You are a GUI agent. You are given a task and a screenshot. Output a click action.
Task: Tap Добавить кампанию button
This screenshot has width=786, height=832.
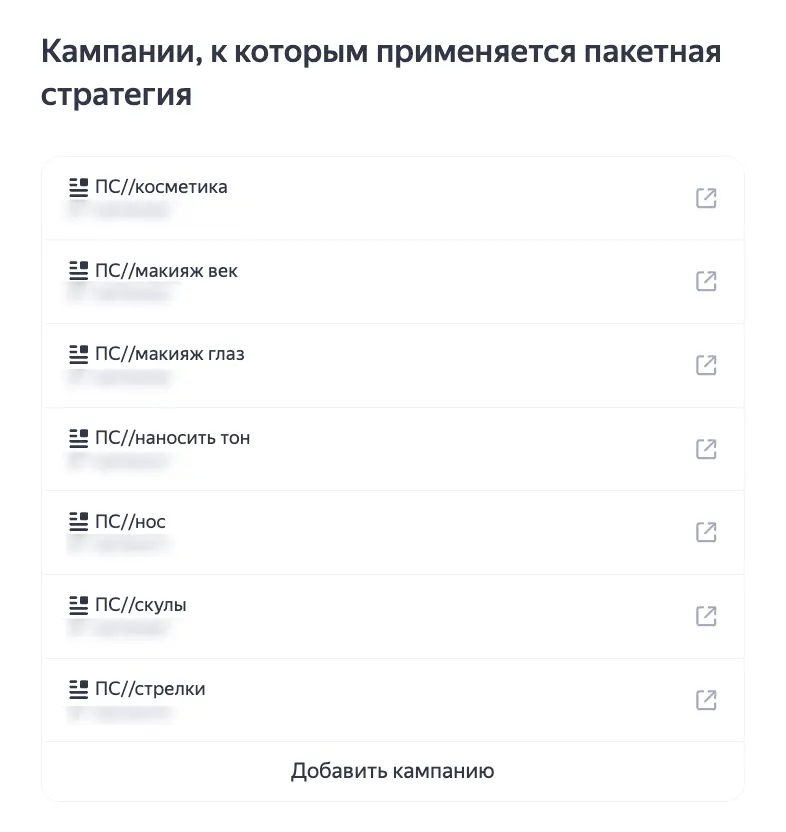pos(392,771)
